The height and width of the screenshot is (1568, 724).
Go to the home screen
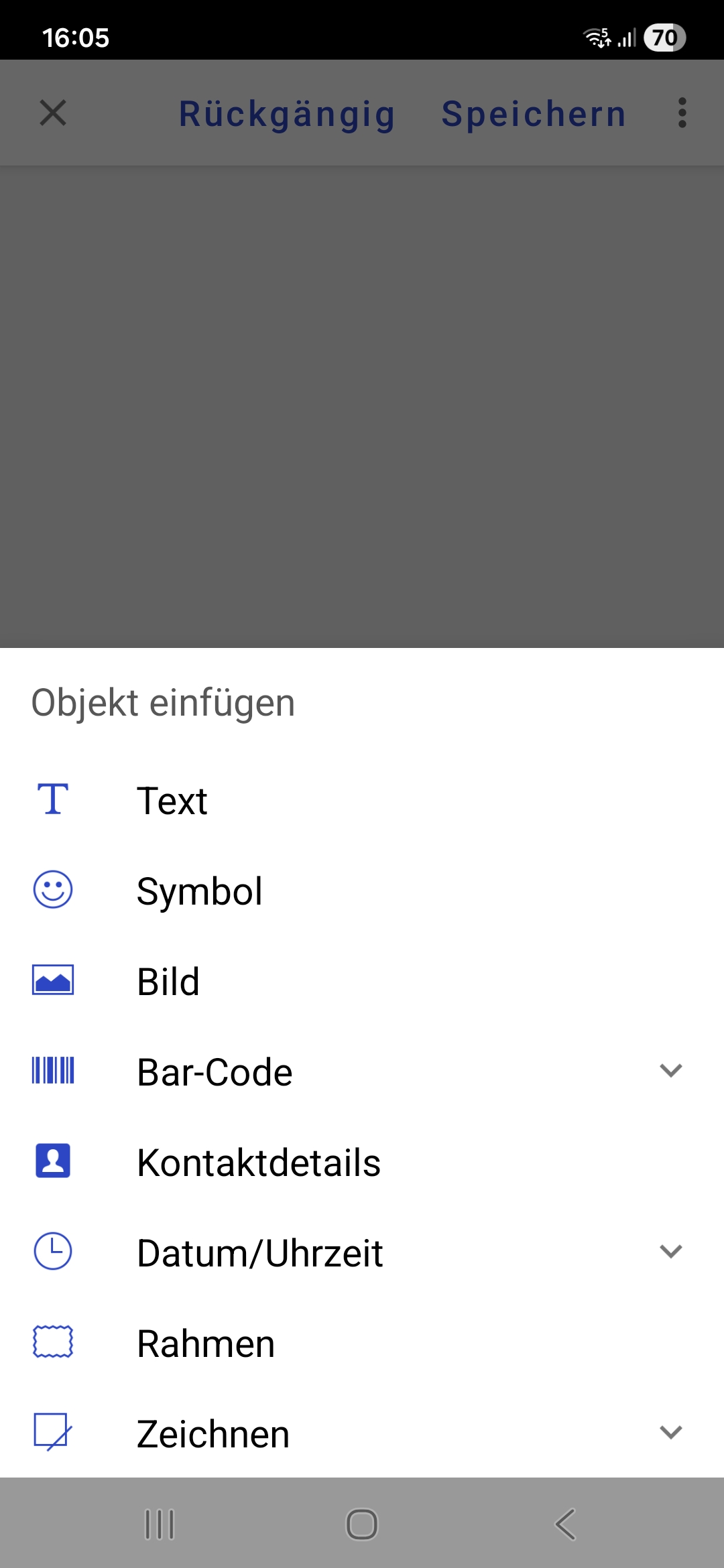(x=362, y=1524)
